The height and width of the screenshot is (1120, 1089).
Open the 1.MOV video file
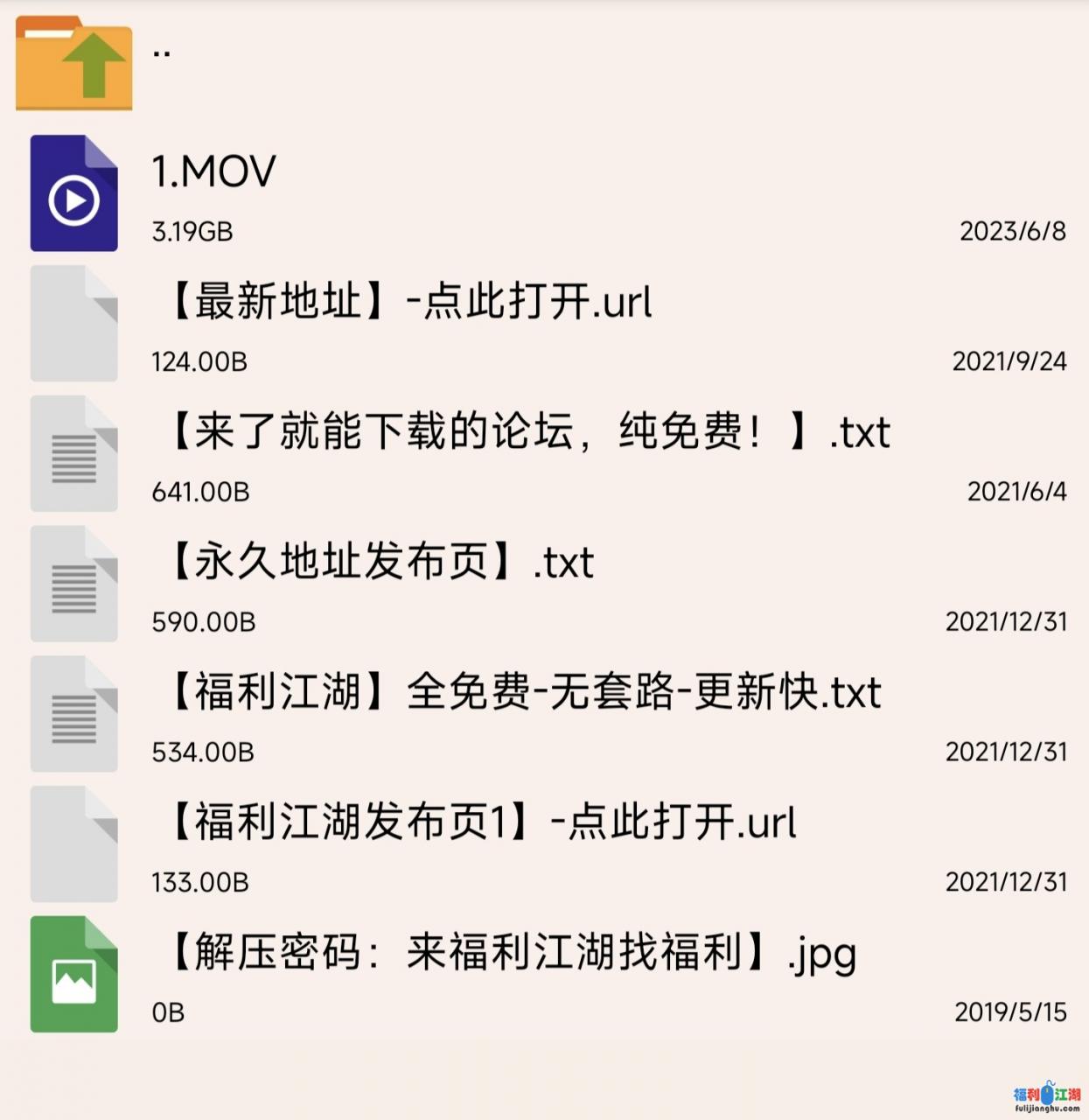[x=214, y=171]
